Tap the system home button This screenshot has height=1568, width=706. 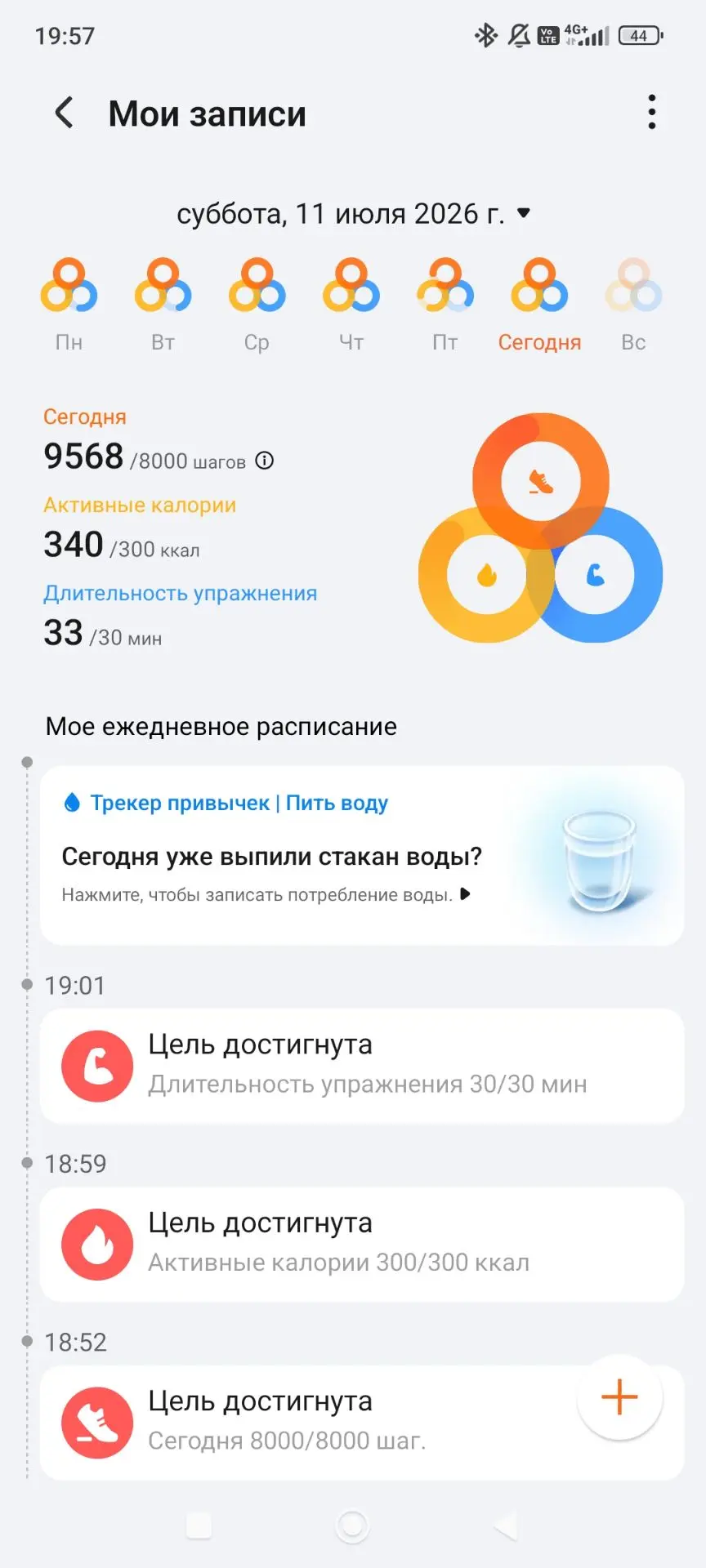[352, 1525]
